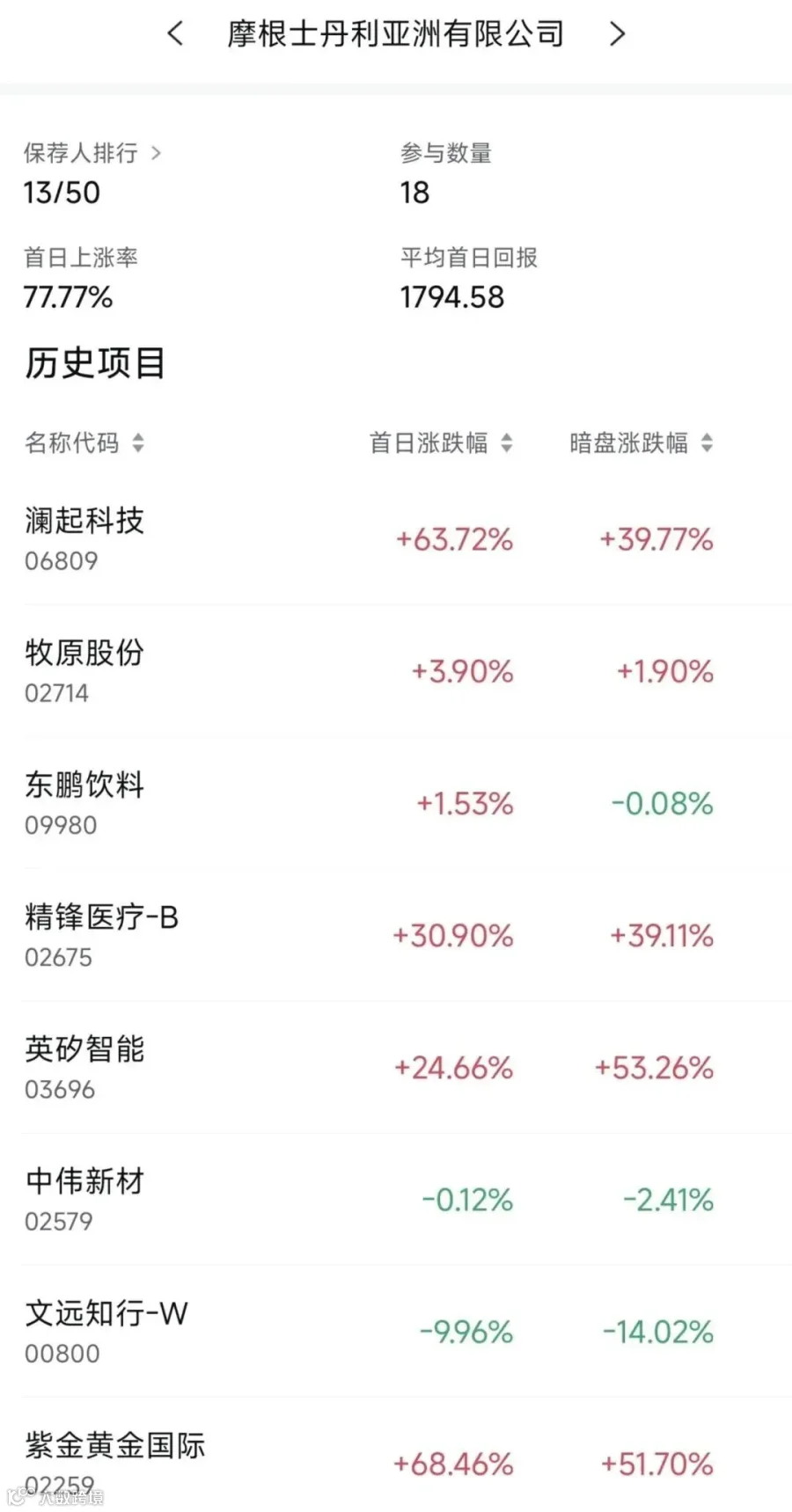Viewport: 792px width, 1512px height.
Task: Select the 英矽智能 03696 row
Action: click(396, 1067)
